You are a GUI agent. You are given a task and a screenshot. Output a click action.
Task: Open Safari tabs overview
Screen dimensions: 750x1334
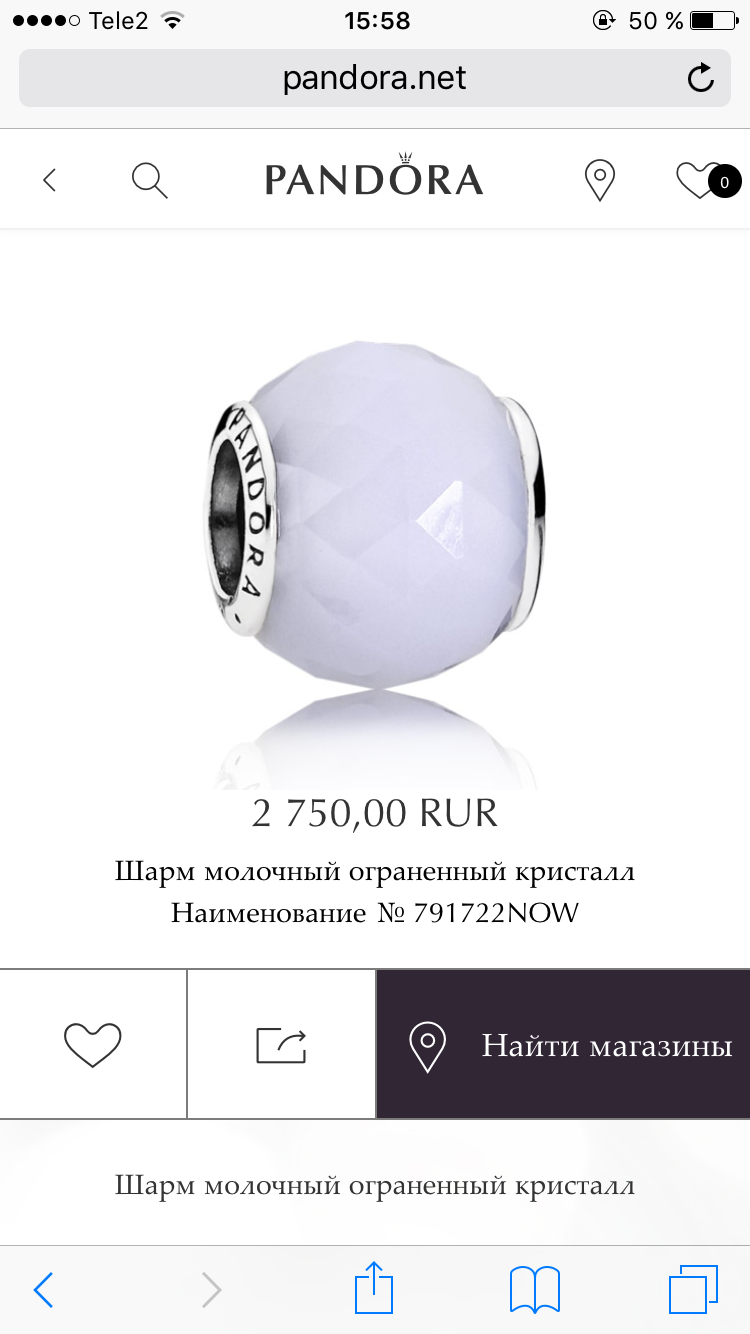693,1290
